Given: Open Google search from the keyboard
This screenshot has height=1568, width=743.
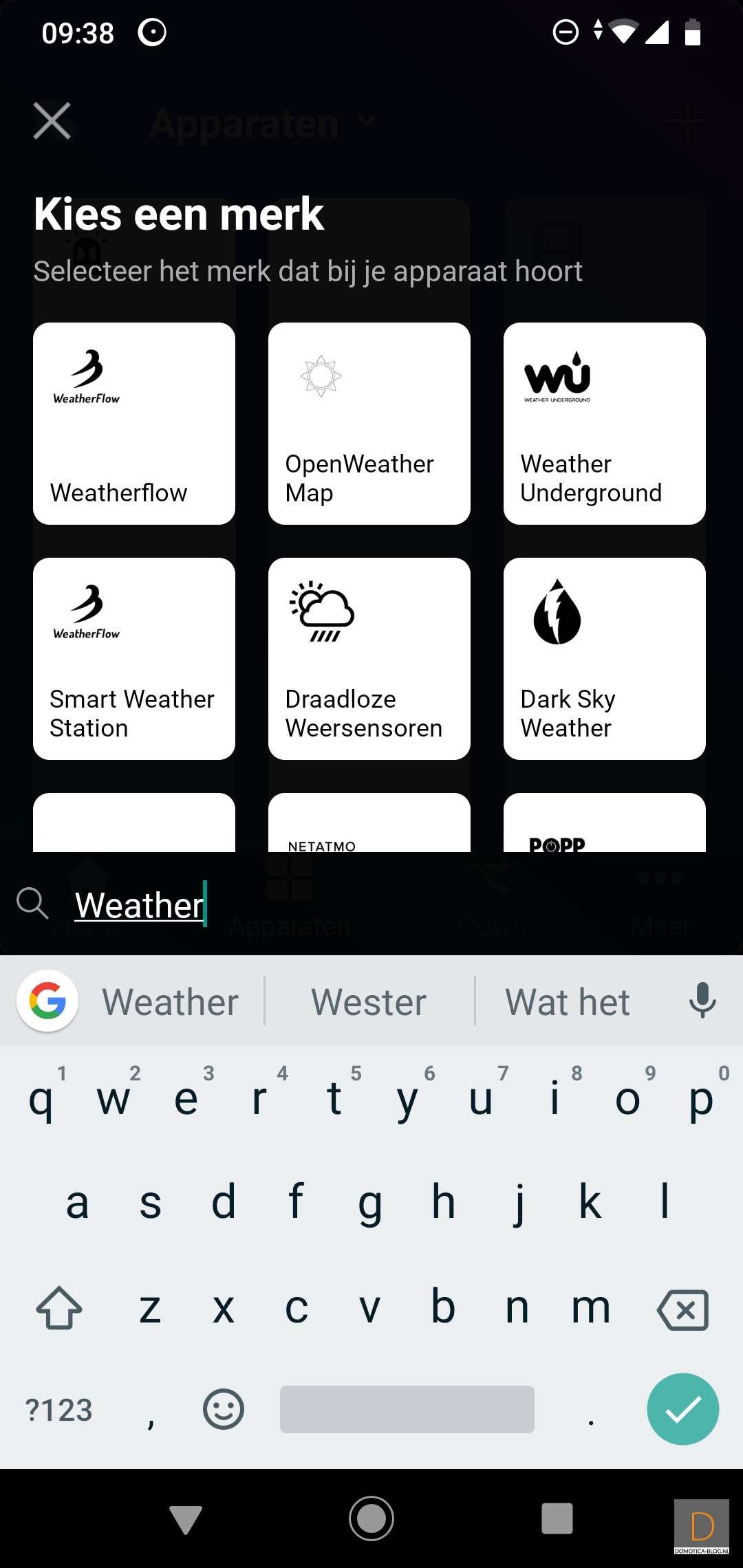Looking at the screenshot, I should click(x=47, y=1001).
